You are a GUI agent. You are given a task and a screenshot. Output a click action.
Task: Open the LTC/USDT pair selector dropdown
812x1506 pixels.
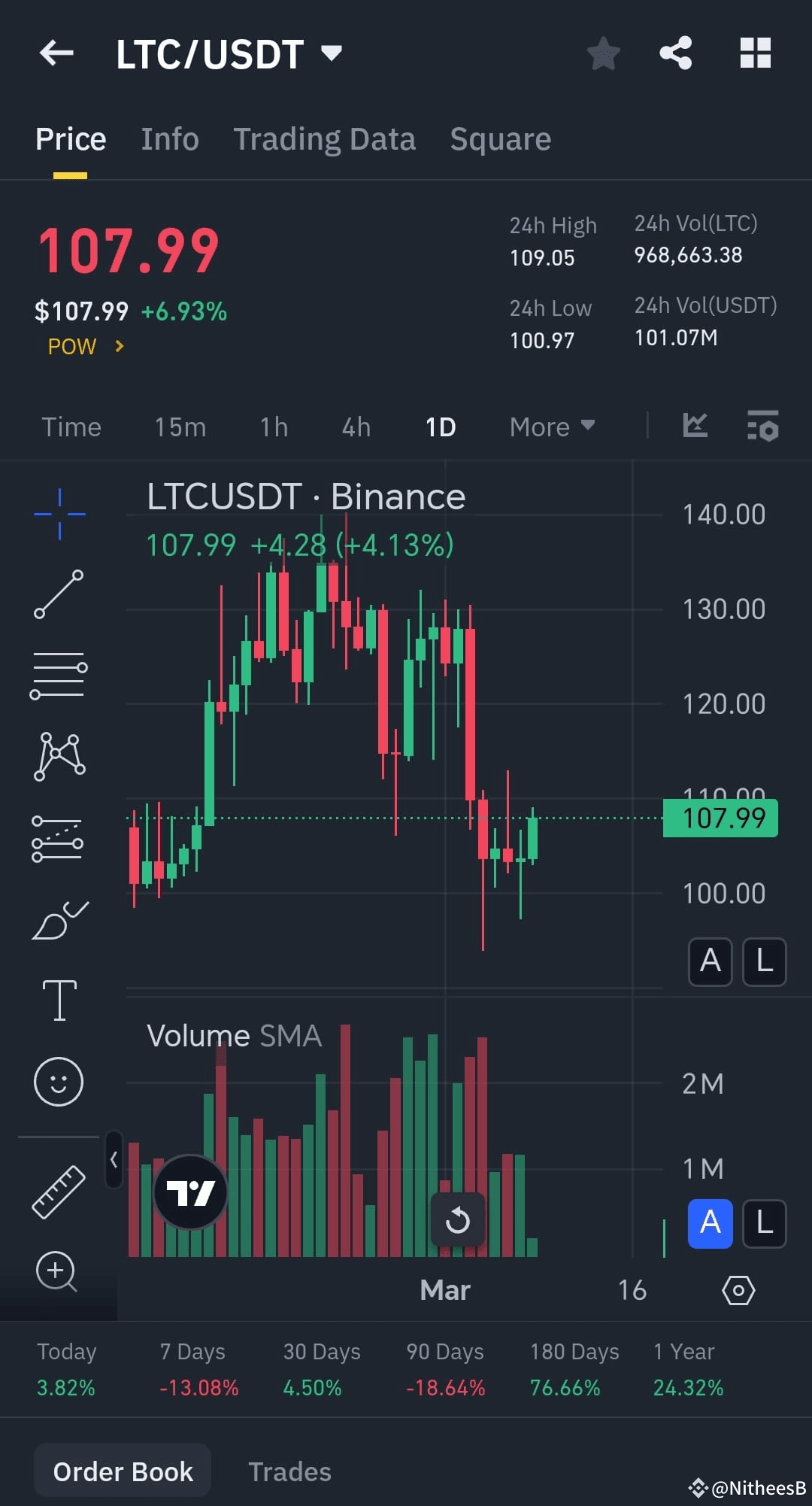(331, 53)
